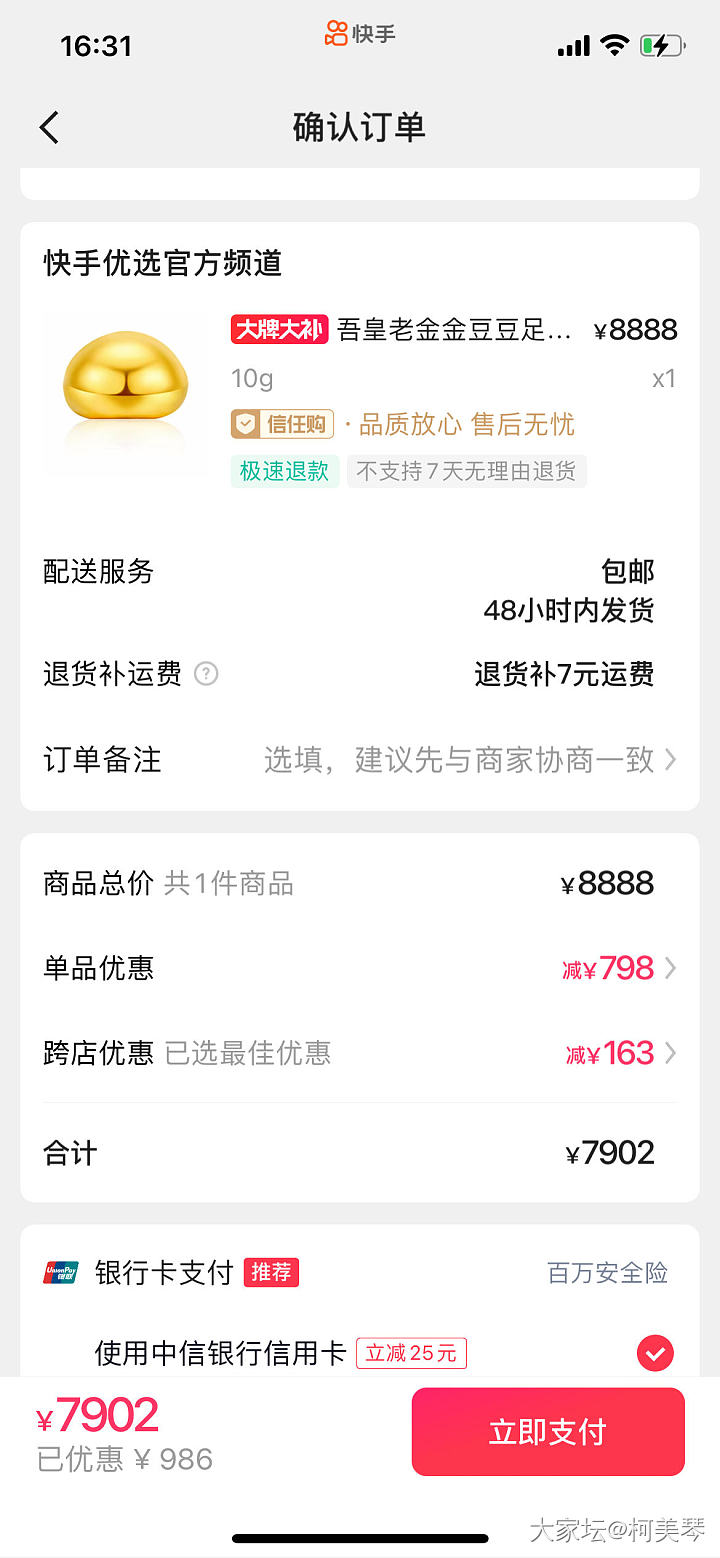Go back from the 确认订单 page

click(49, 127)
